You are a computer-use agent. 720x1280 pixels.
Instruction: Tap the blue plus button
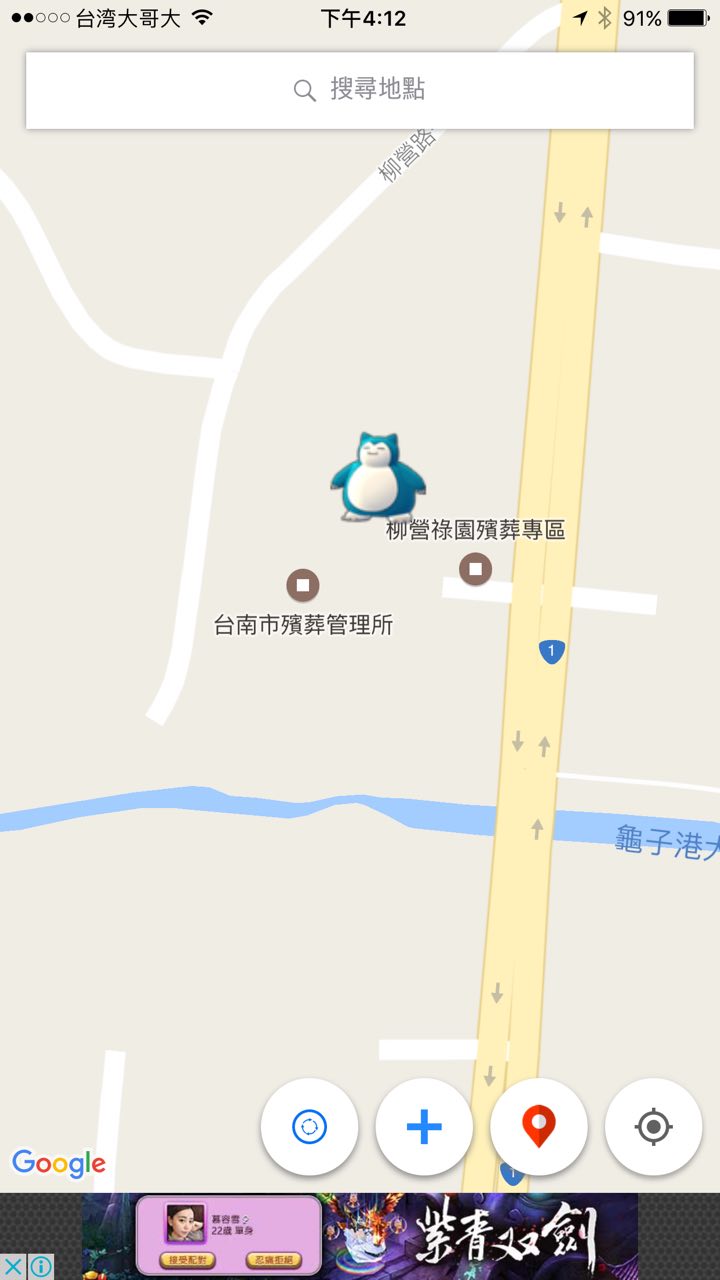point(424,1127)
